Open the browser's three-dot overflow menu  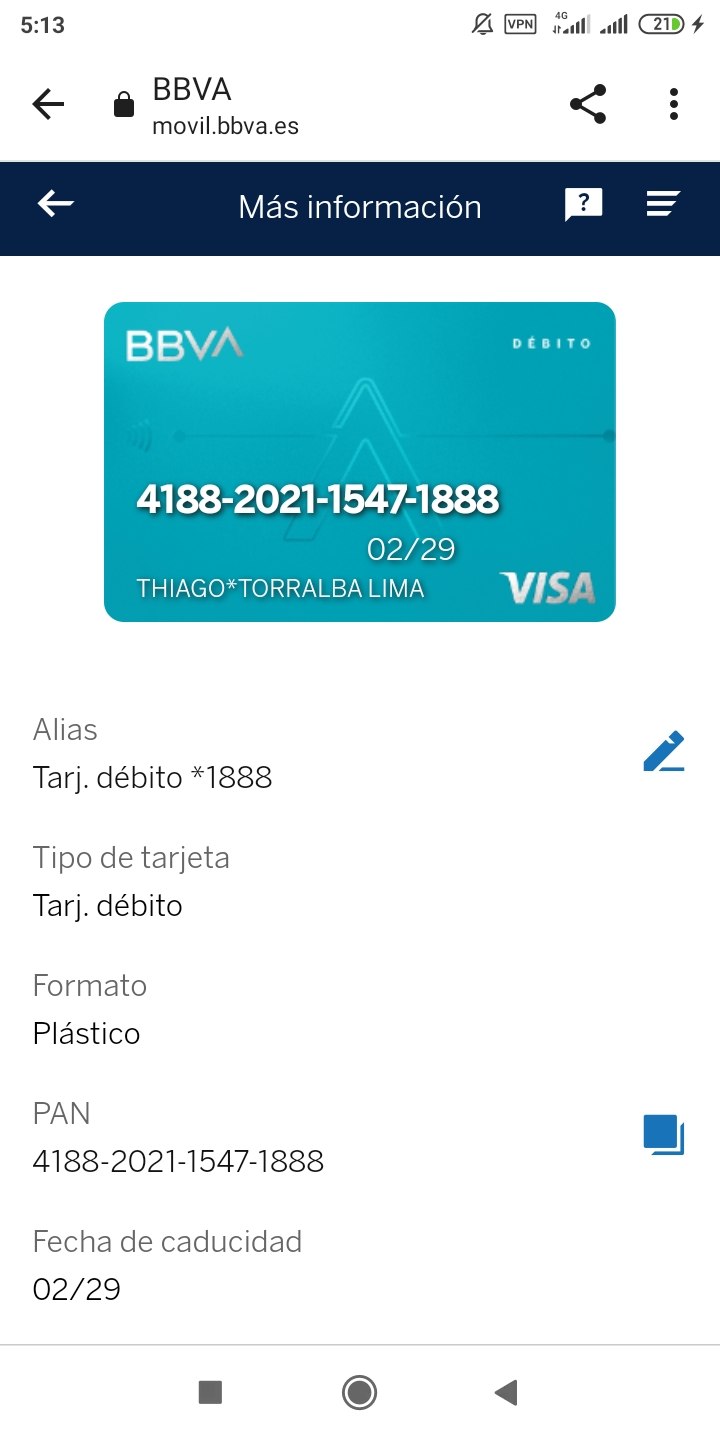point(674,104)
